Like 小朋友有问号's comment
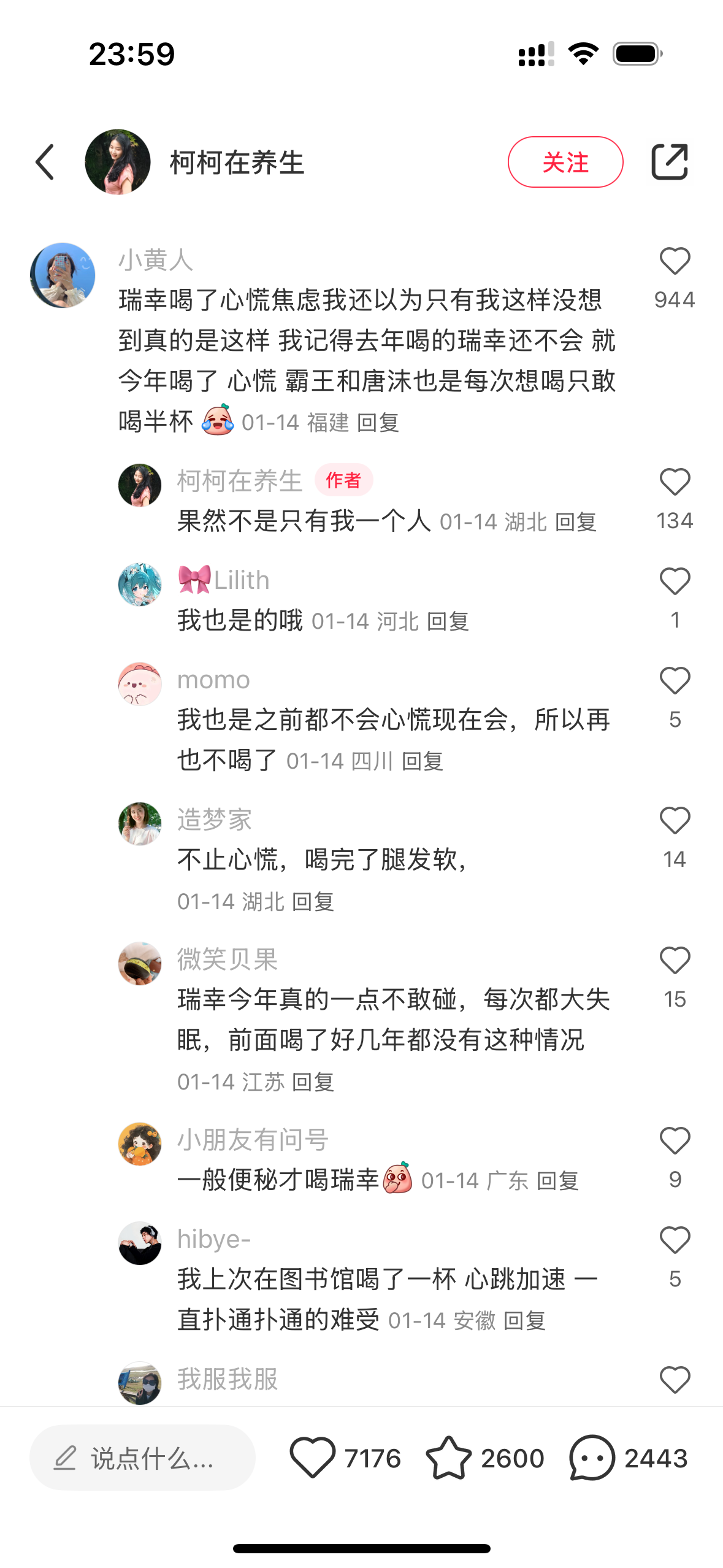The width and height of the screenshot is (723, 1568). click(x=675, y=1141)
